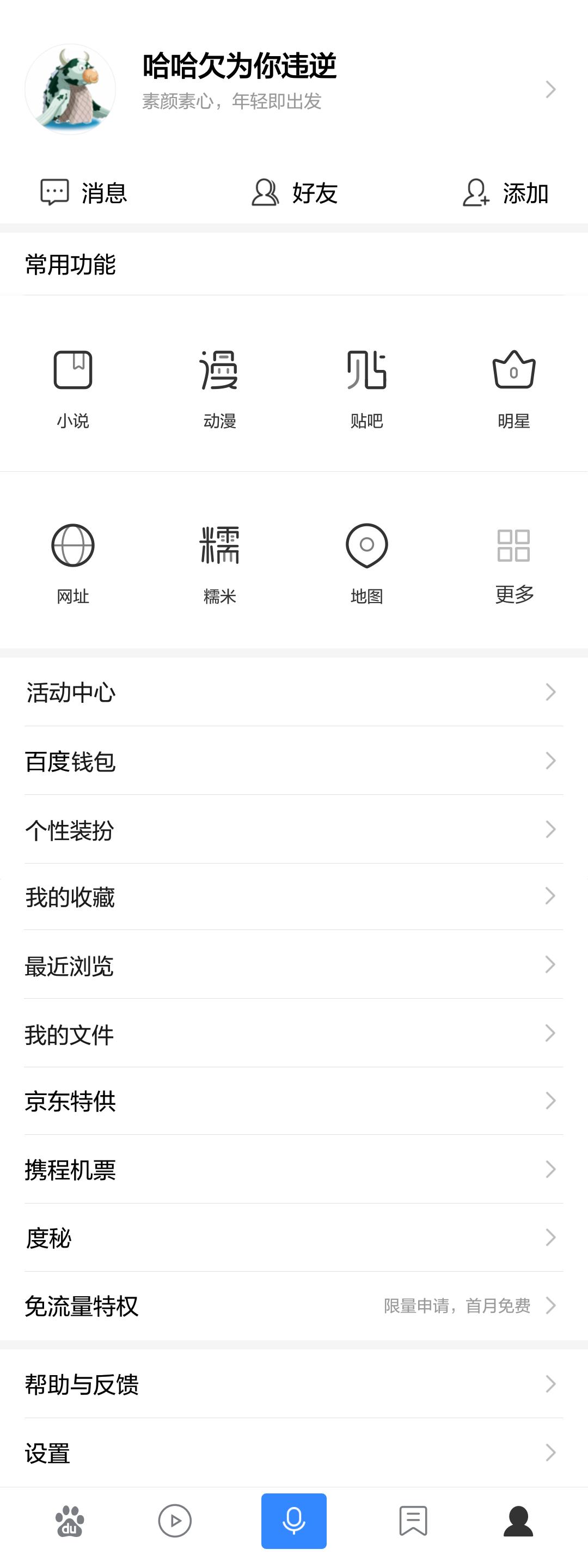Tap the Baidu paw home icon
588x1568 pixels.
(x=69, y=1520)
